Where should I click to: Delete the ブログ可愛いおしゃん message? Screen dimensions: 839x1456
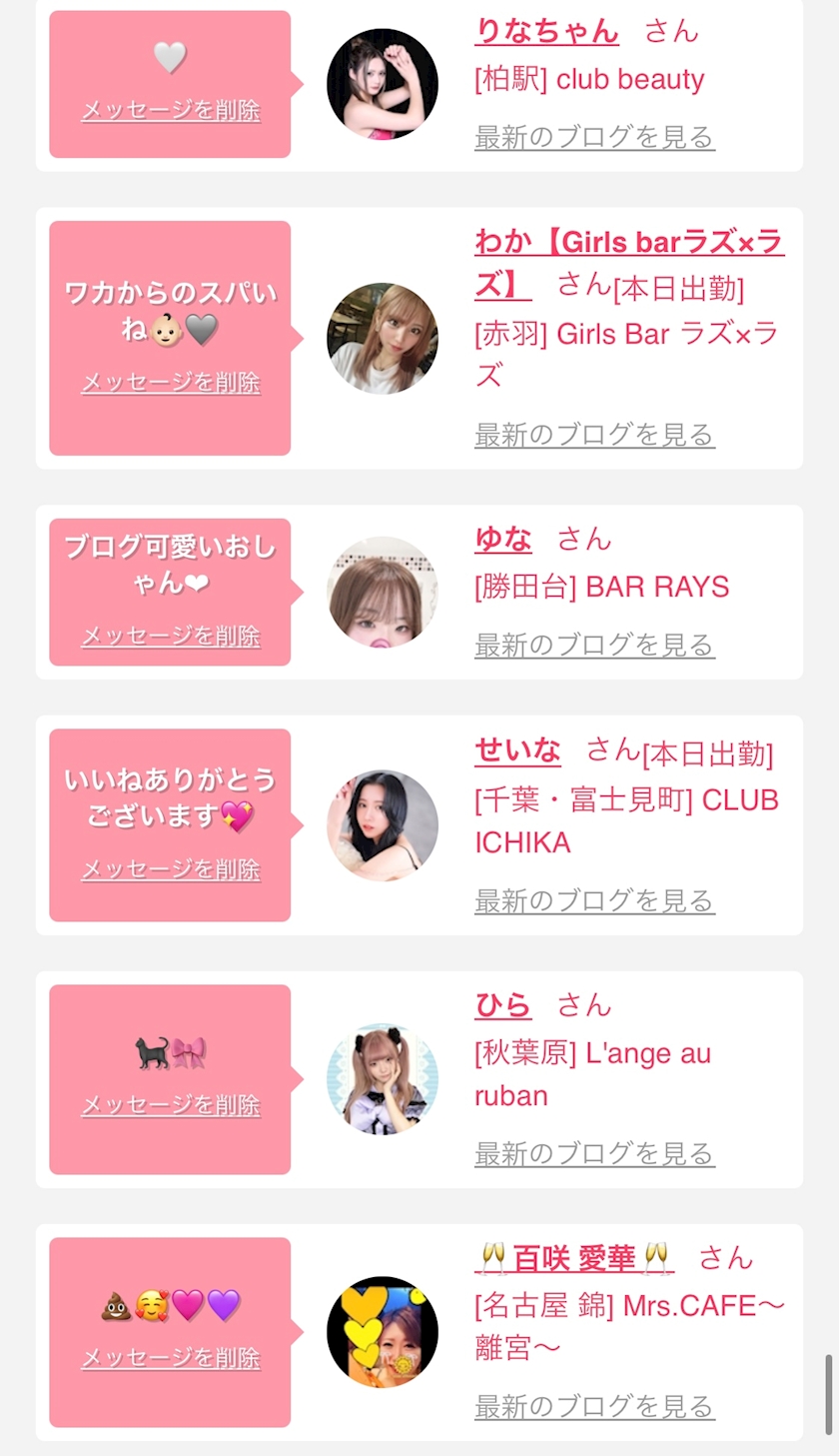tap(171, 637)
